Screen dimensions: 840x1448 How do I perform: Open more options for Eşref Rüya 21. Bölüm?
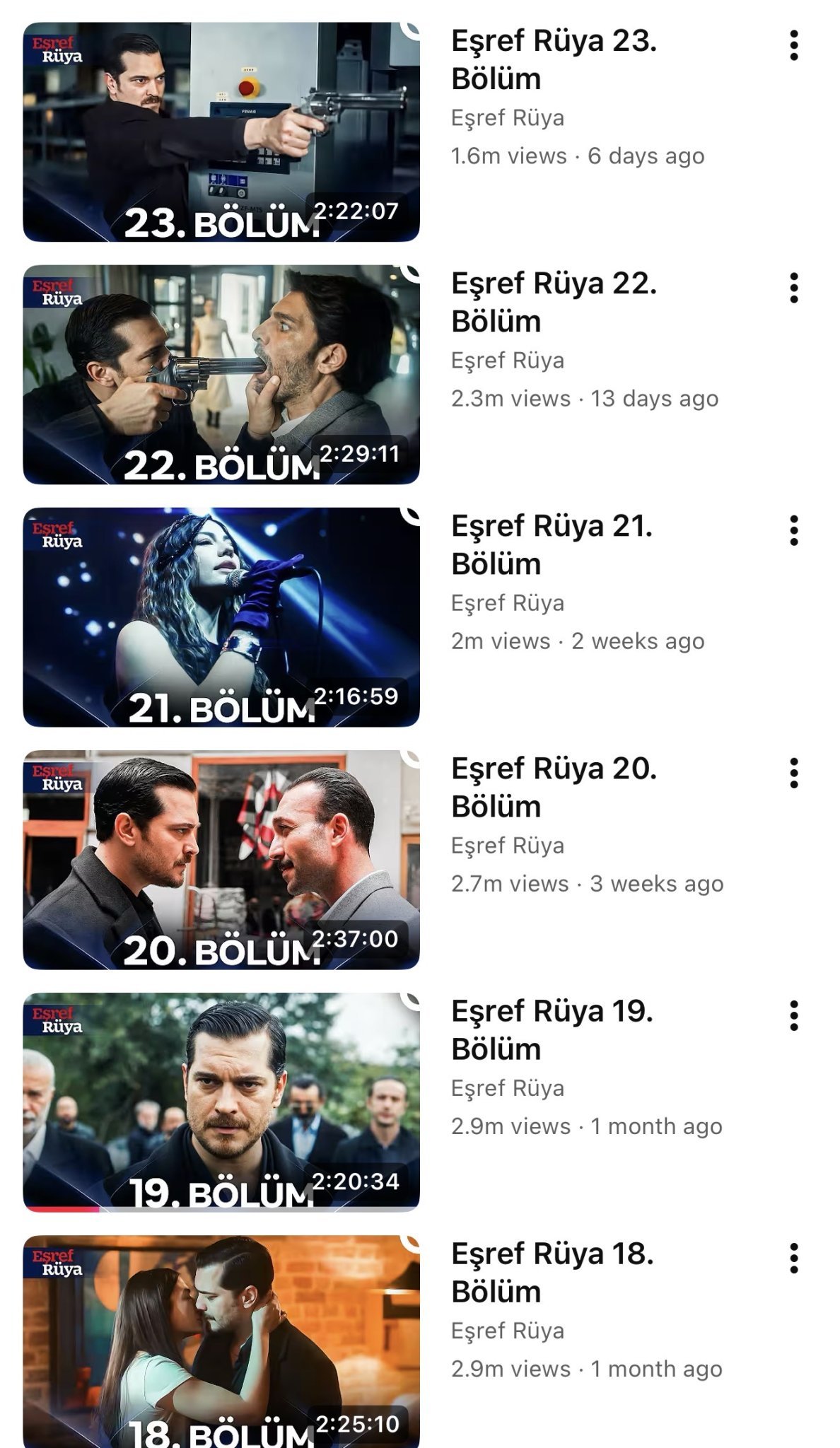click(x=793, y=530)
